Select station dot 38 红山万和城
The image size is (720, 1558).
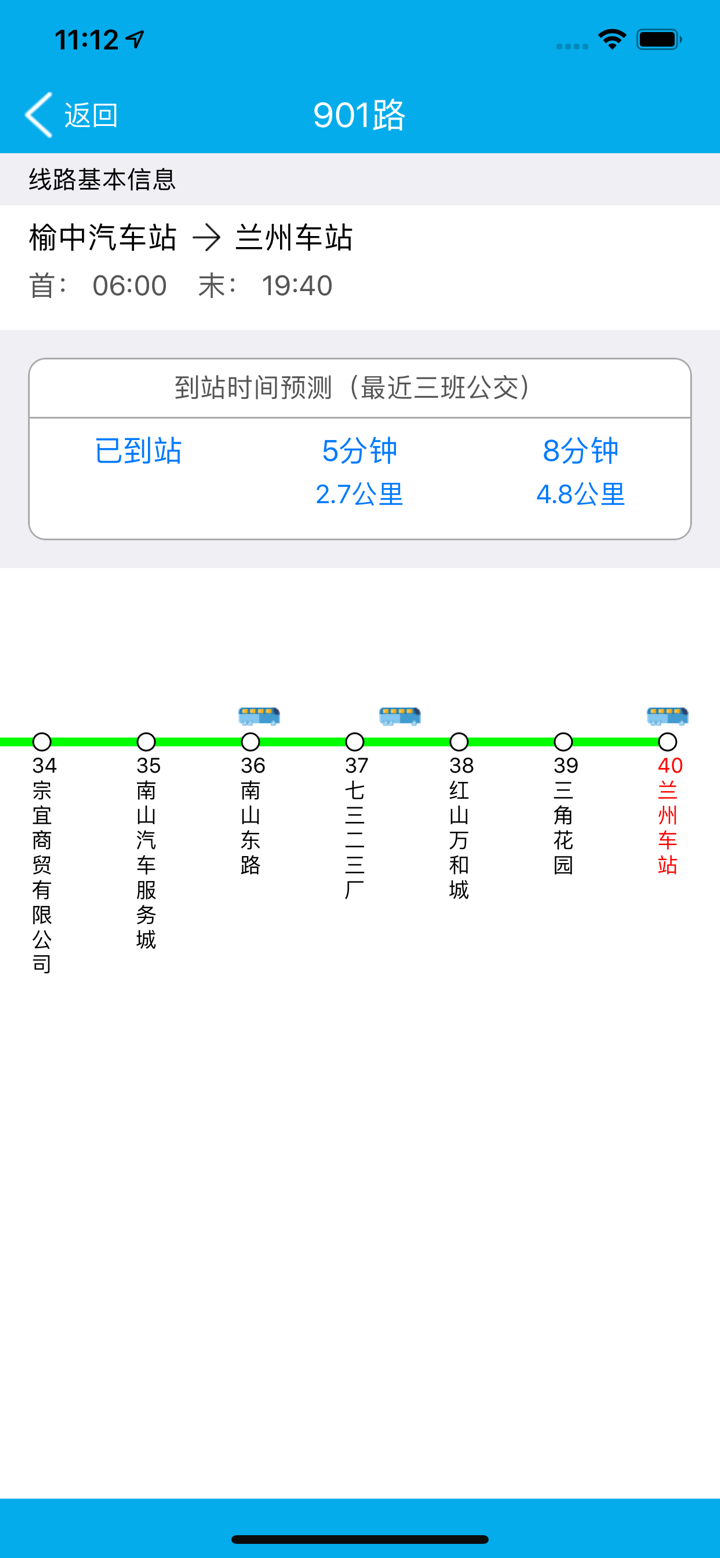[x=458, y=741]
